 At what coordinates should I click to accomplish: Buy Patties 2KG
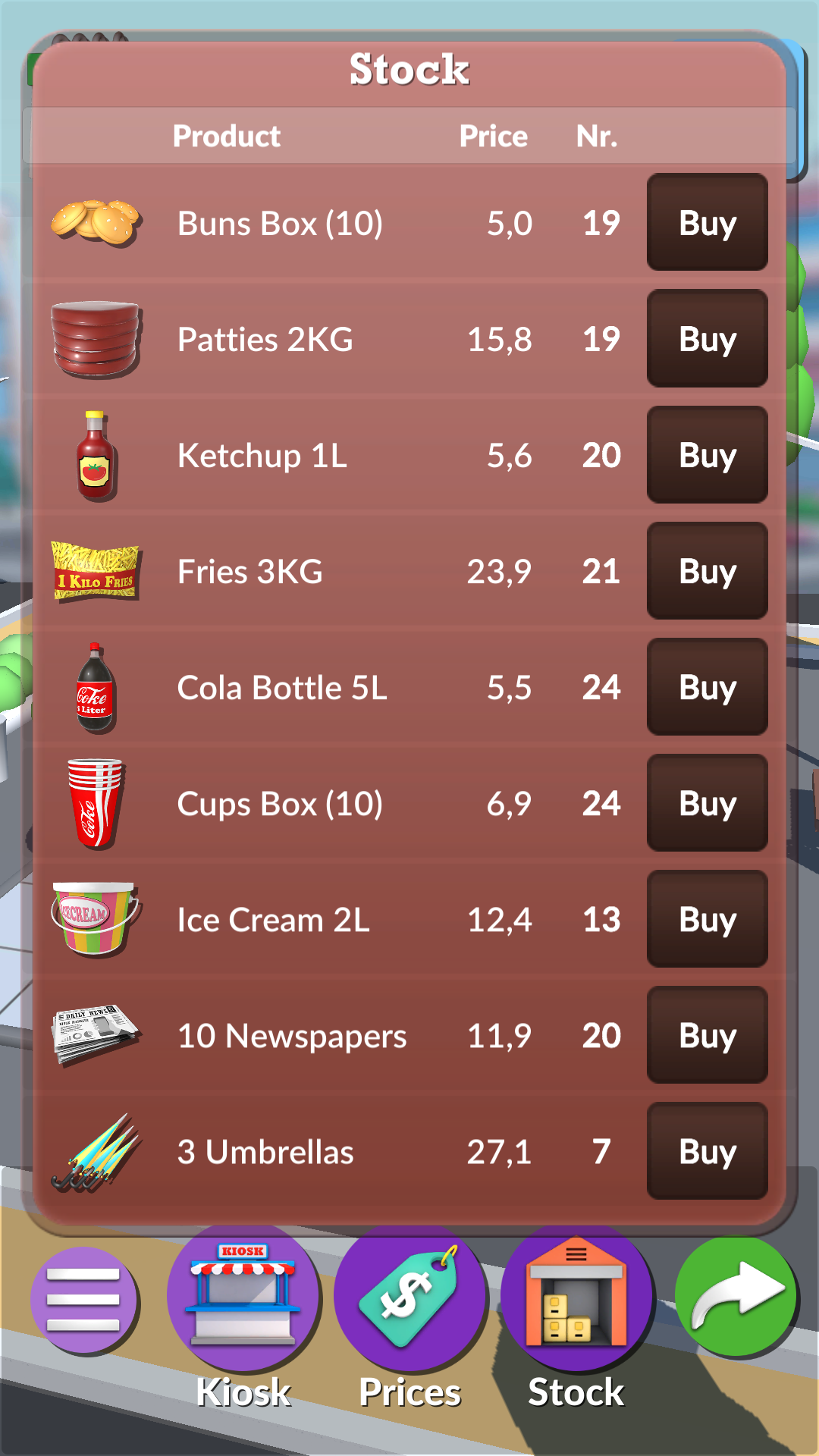(706, 339)
